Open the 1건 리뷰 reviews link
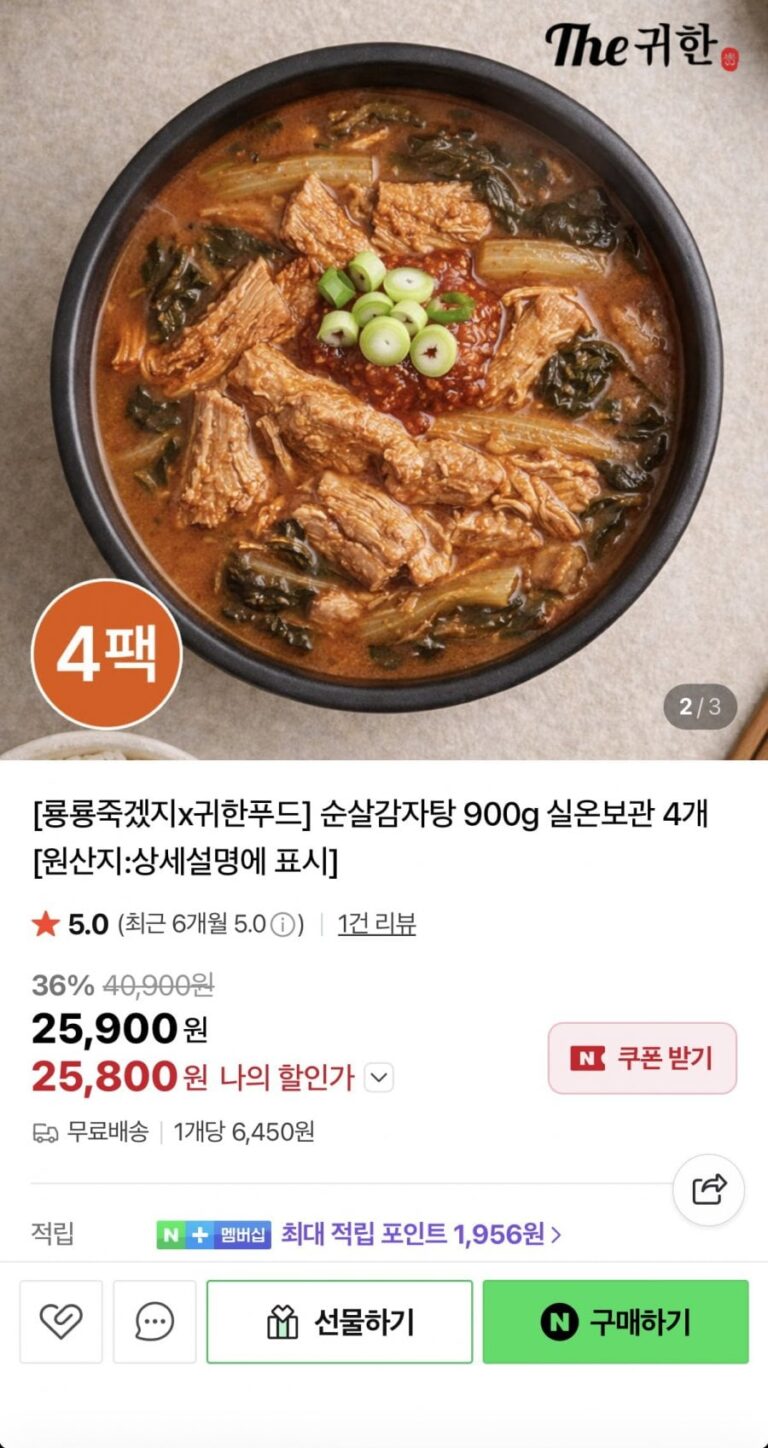Screen dimensions: 768x1448 pyautogui.click(x=377, y=925)
